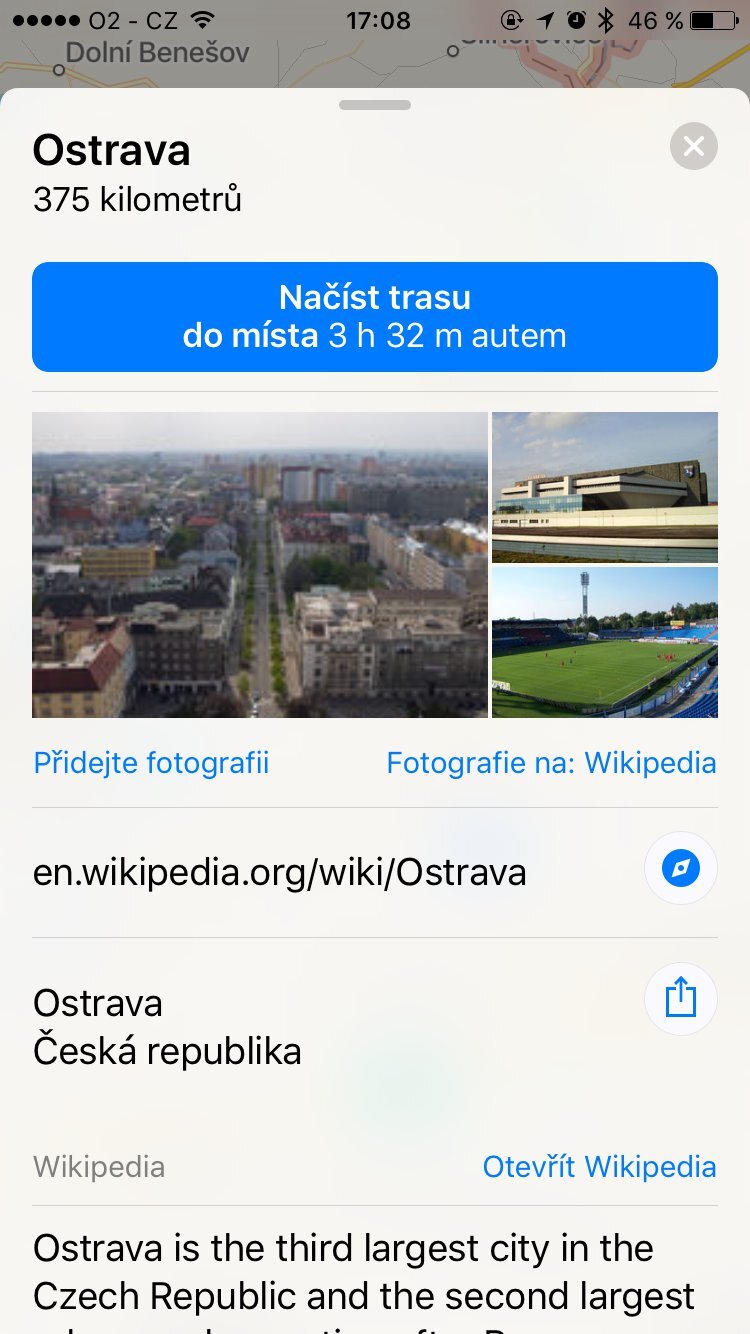This screenshot has height=1334, width=750.
Task: Tap the modern building photo thumbnail
Action: click(604, 486)
